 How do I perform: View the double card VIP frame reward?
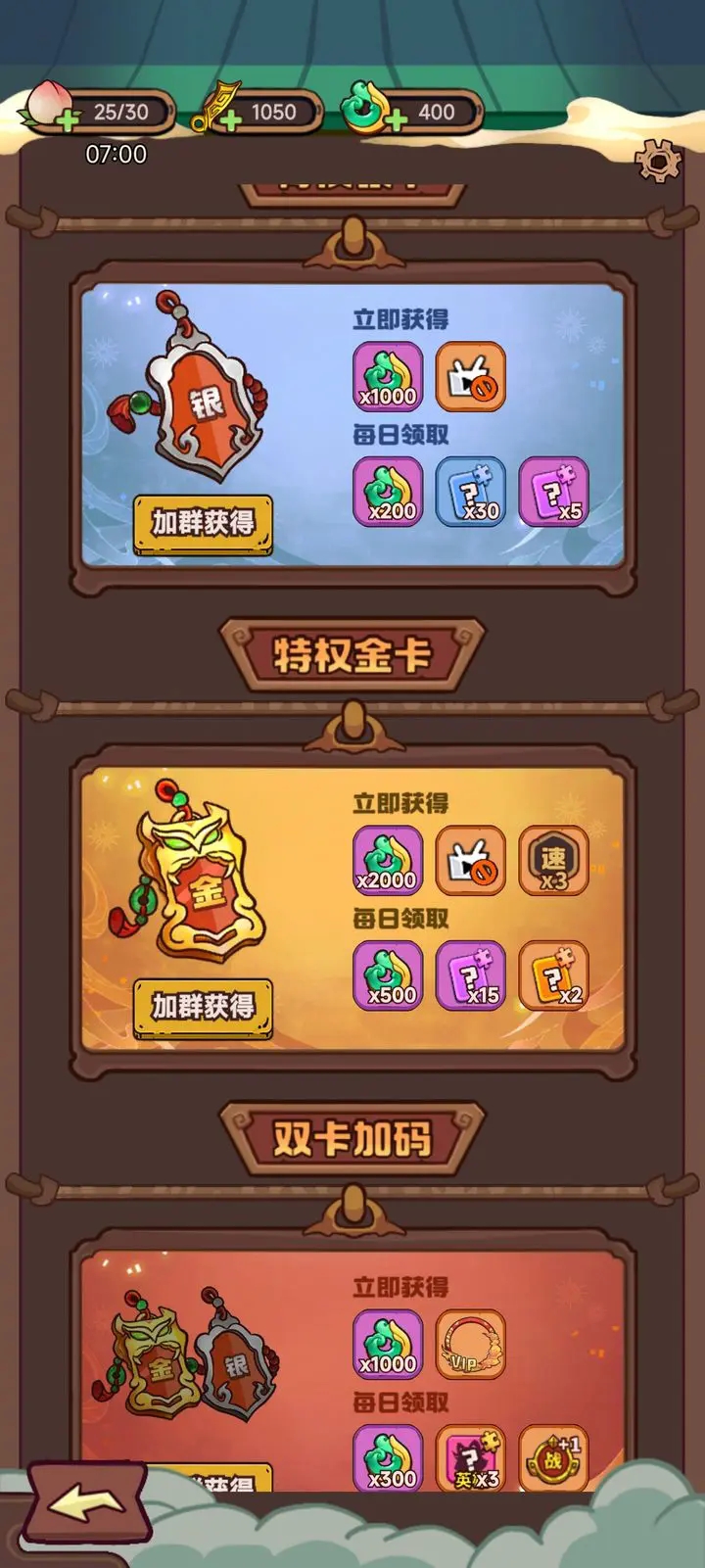coord(471,1345)
